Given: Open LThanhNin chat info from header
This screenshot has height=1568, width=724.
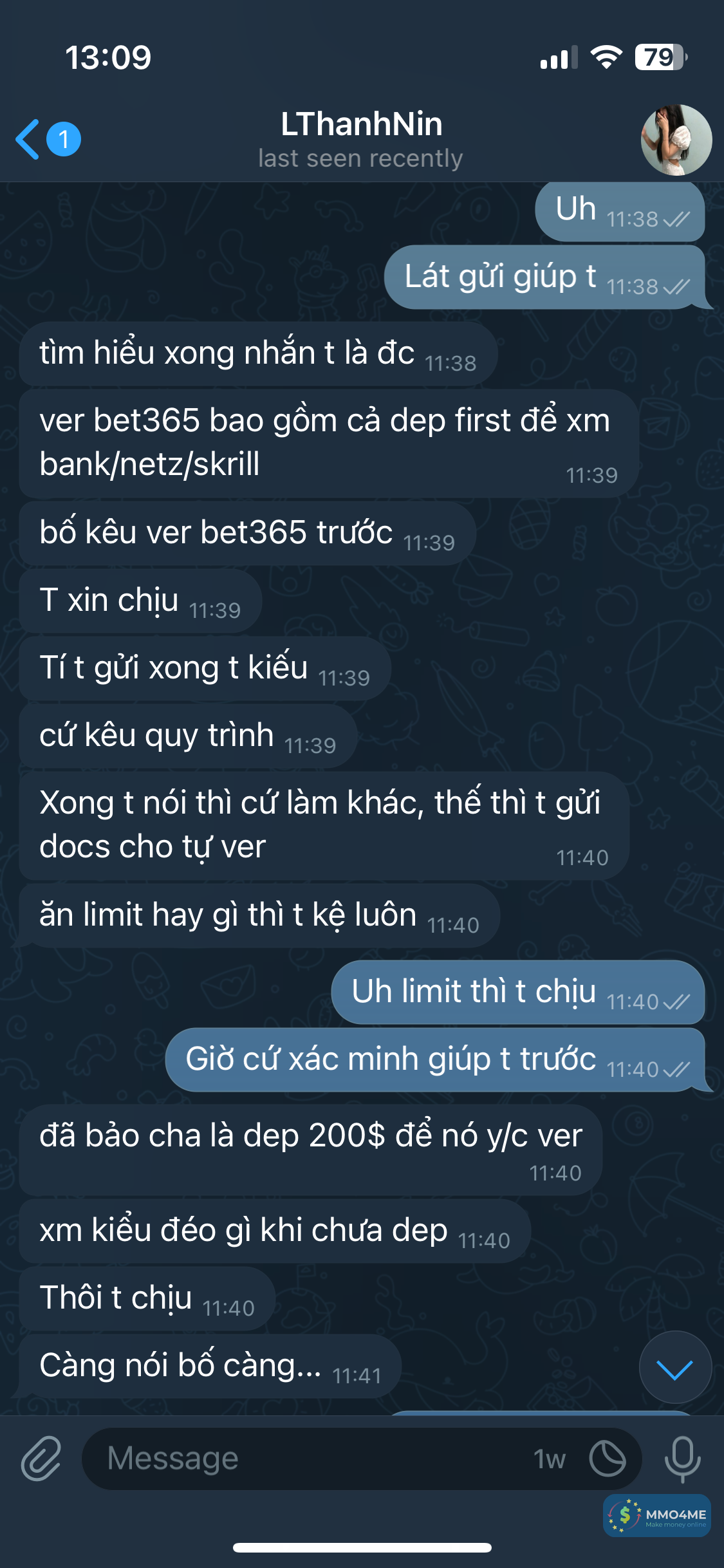Looking at the screenshot, I should (361, 138).
